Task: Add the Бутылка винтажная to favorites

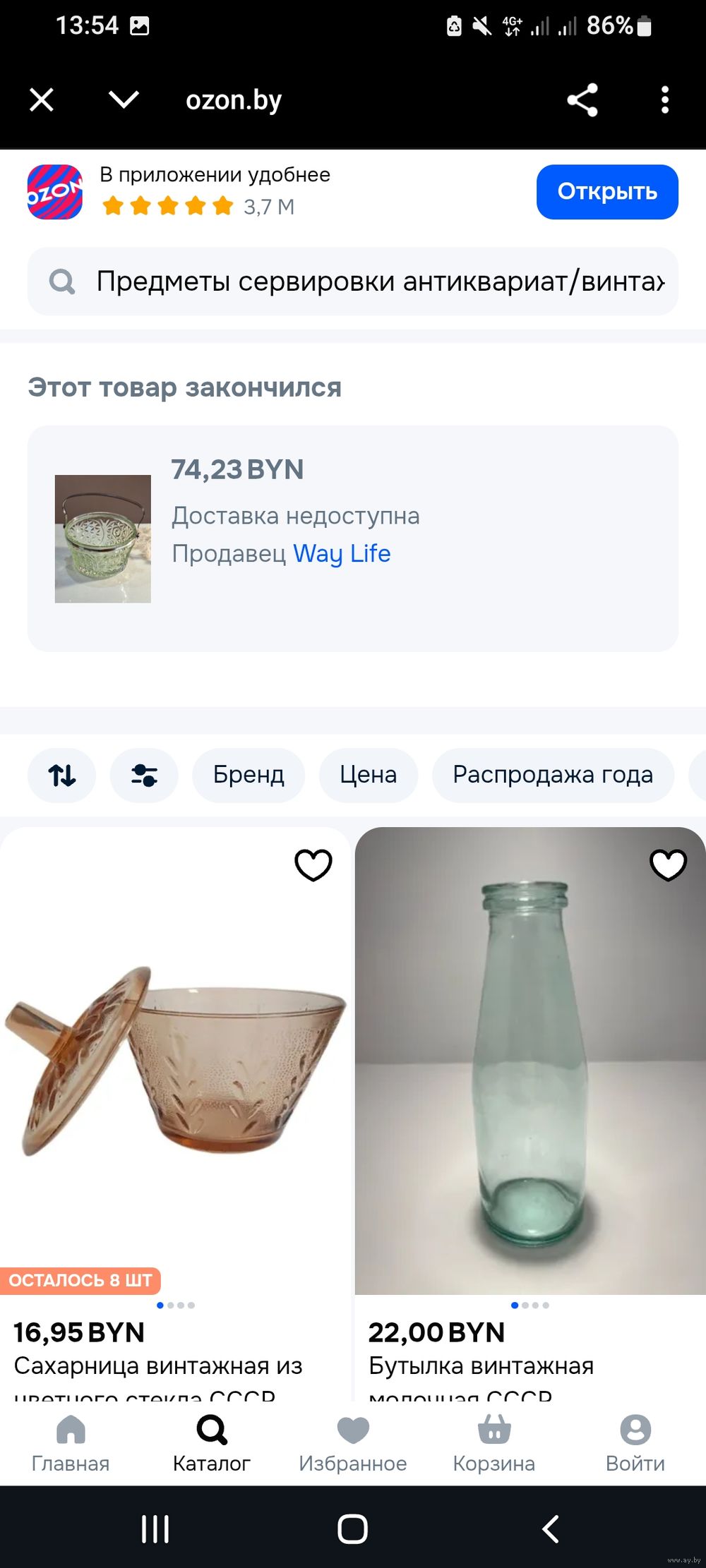Action: click(668, 865)
